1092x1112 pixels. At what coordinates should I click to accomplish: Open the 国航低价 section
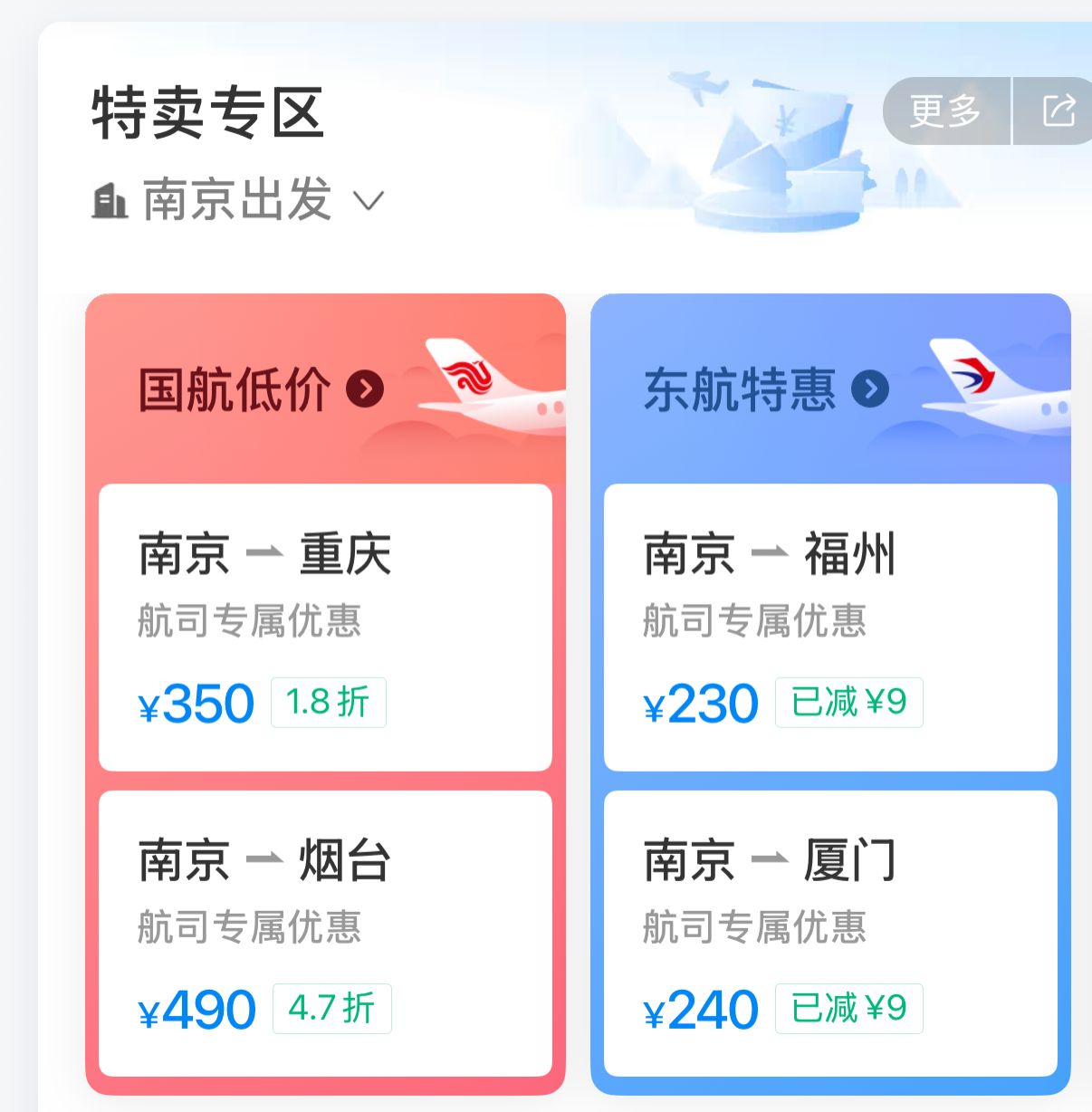261,390
